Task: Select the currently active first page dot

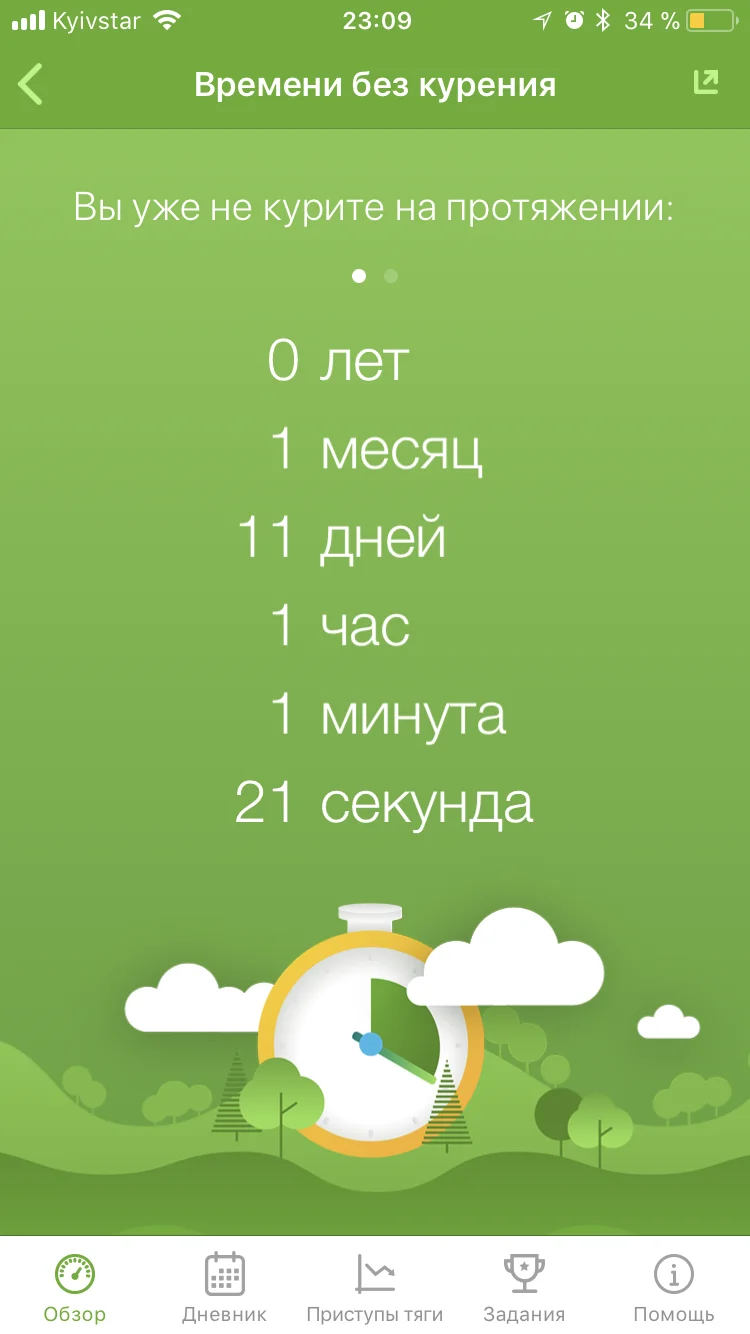Action: (x=359, y=276)
